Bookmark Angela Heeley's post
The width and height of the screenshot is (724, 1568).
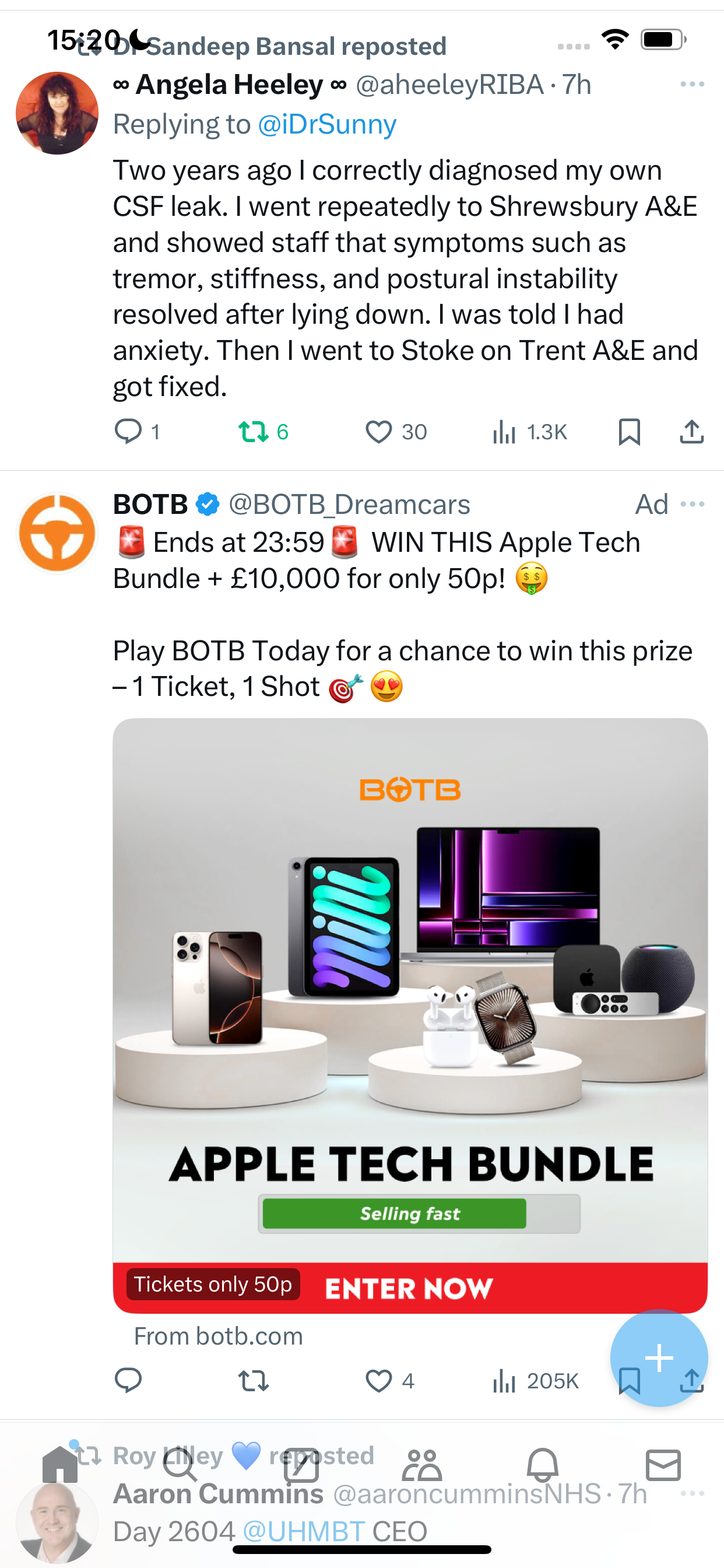629,432
